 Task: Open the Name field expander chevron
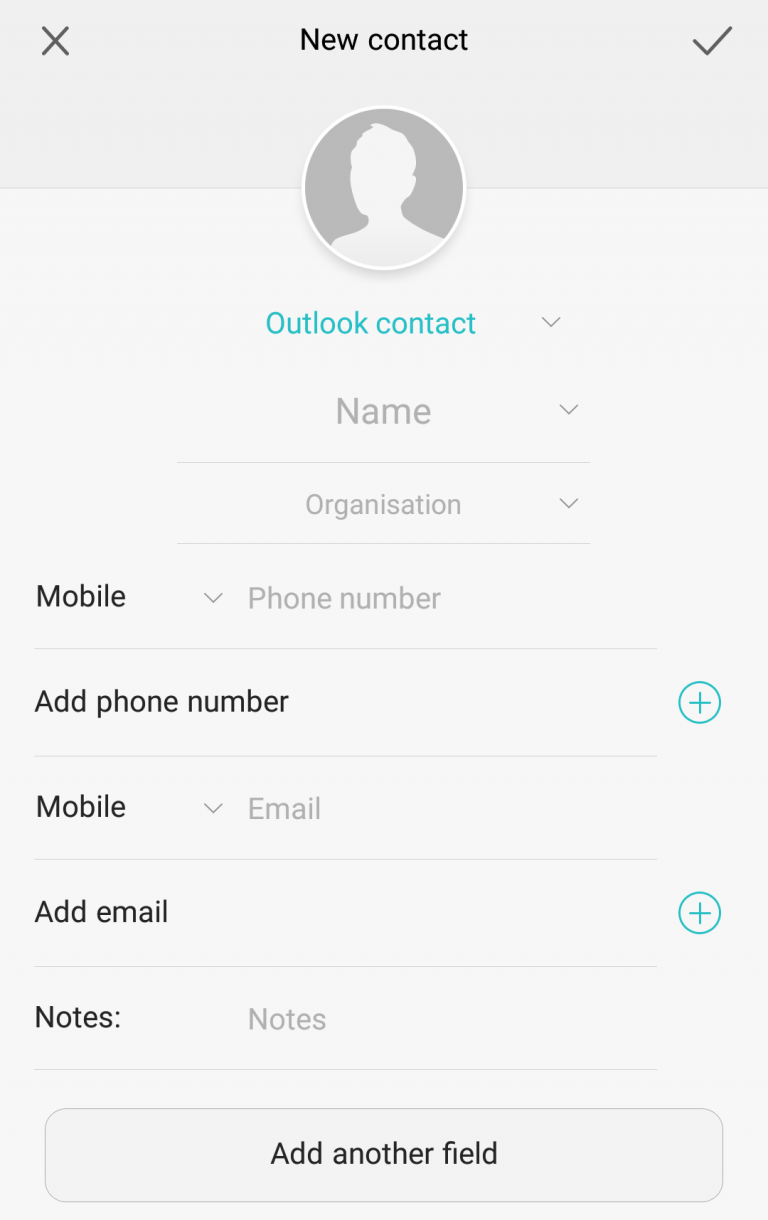pos(568,409)
